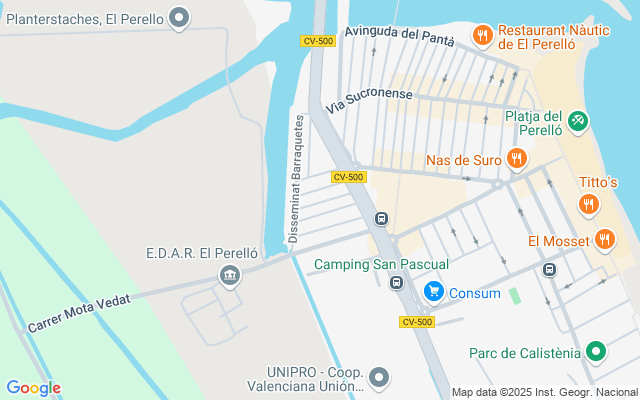Open the Restaurant Nàutic de El Perelló marker

(482, 36)
